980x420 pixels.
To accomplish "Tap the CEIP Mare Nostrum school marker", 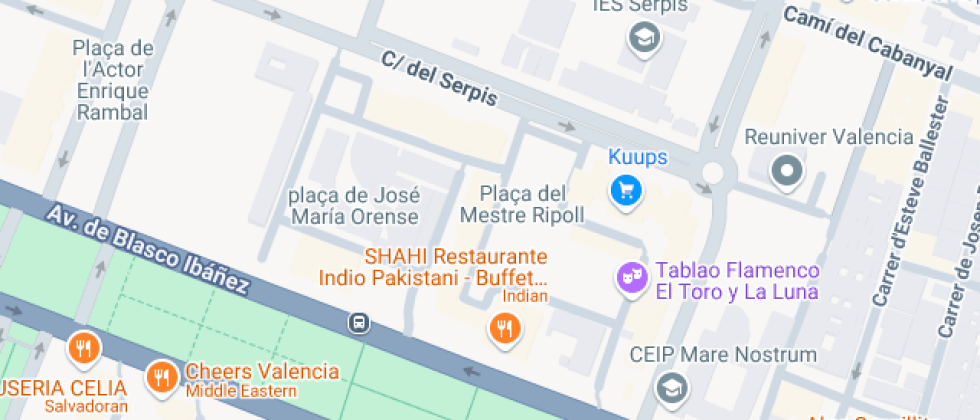I will click(x=671, y=386).
